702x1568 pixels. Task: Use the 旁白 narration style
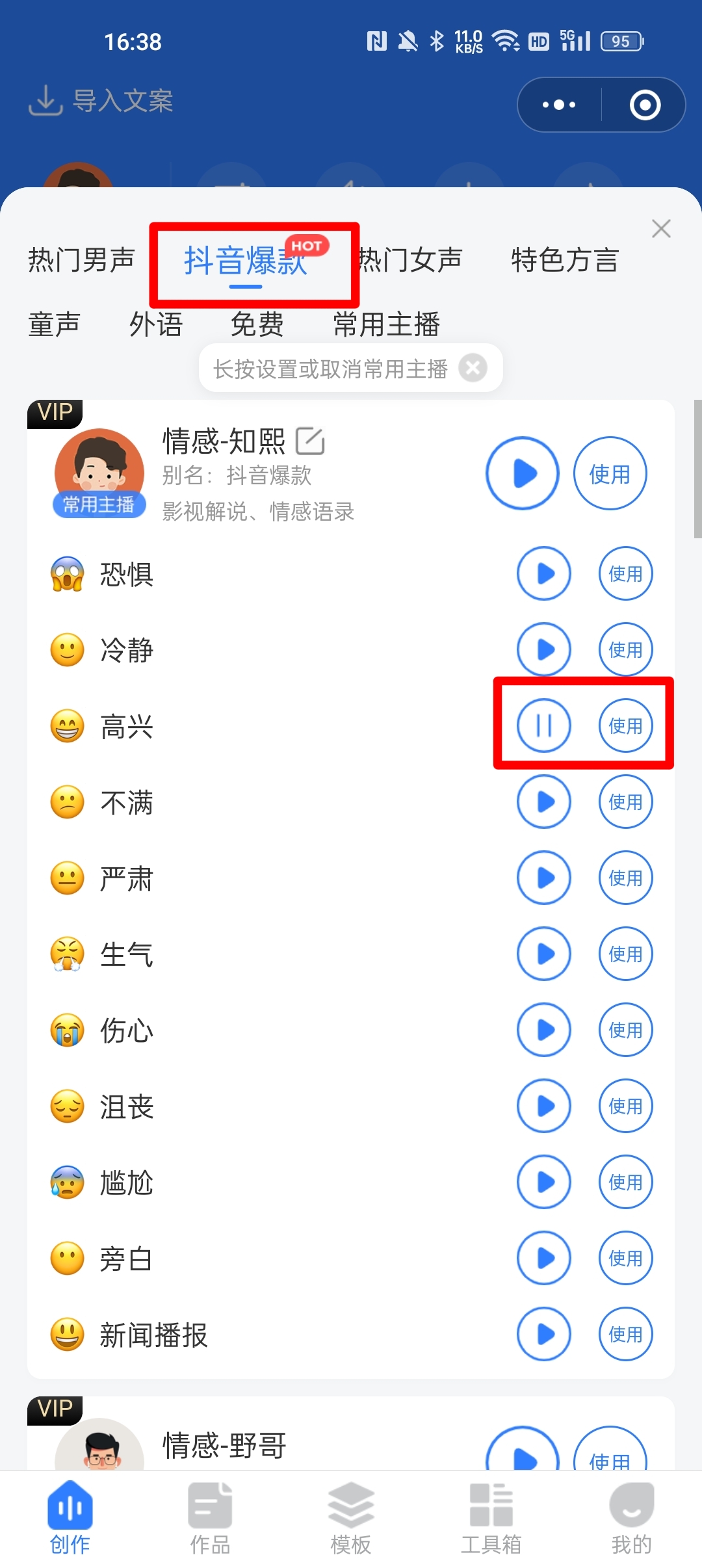pos(625,1258)
